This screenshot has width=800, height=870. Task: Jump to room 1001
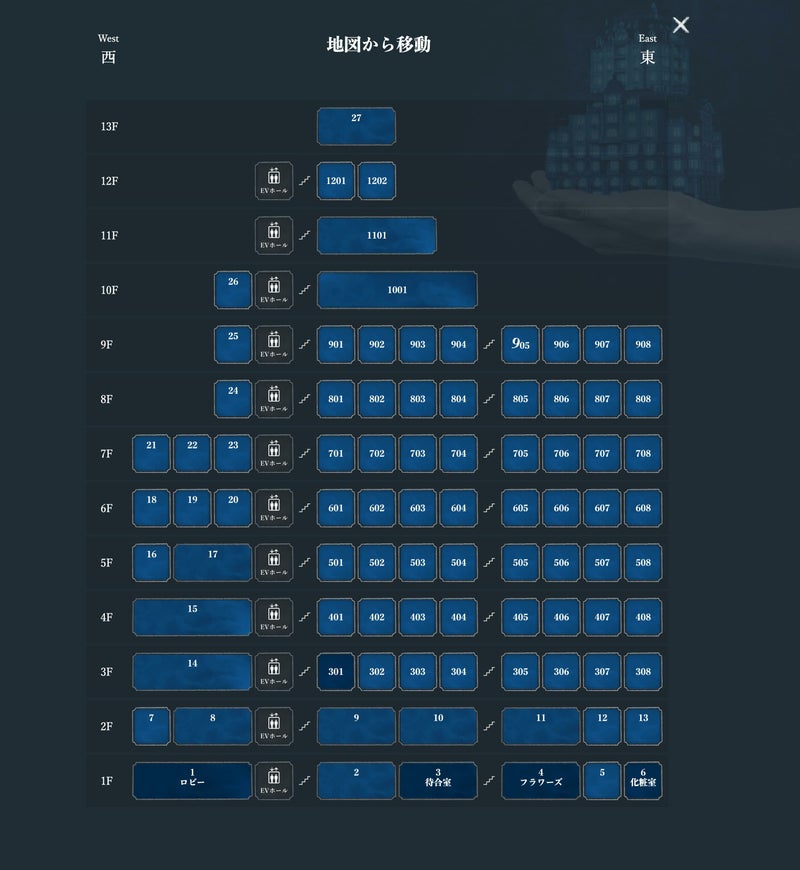coord(396,290)
